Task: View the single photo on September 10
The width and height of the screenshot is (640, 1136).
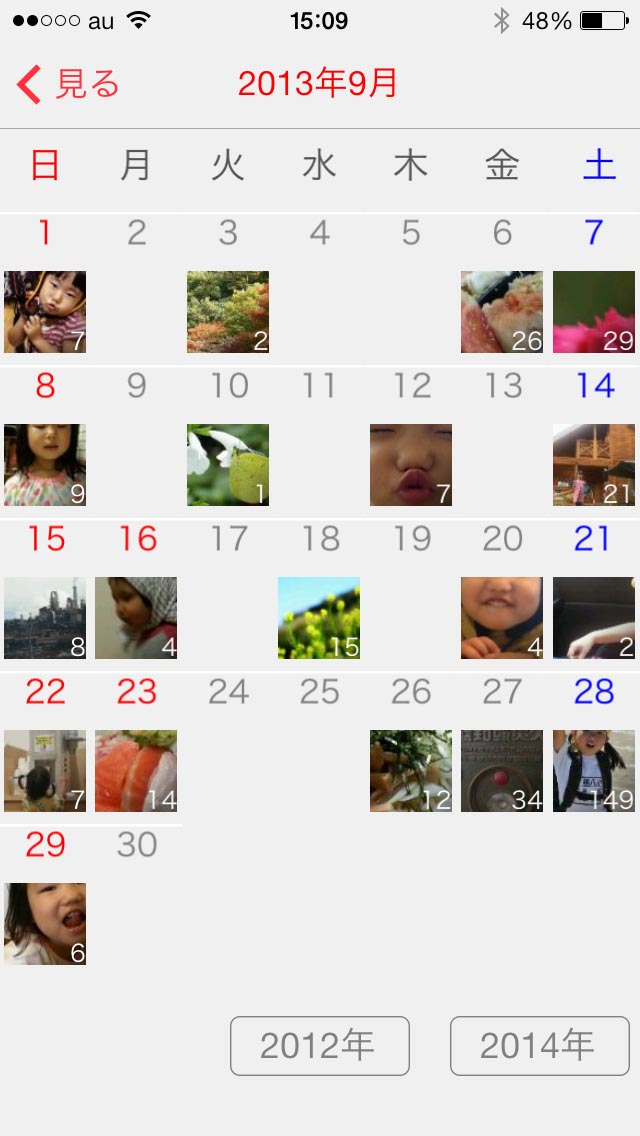Action: (x=228, y=465)
